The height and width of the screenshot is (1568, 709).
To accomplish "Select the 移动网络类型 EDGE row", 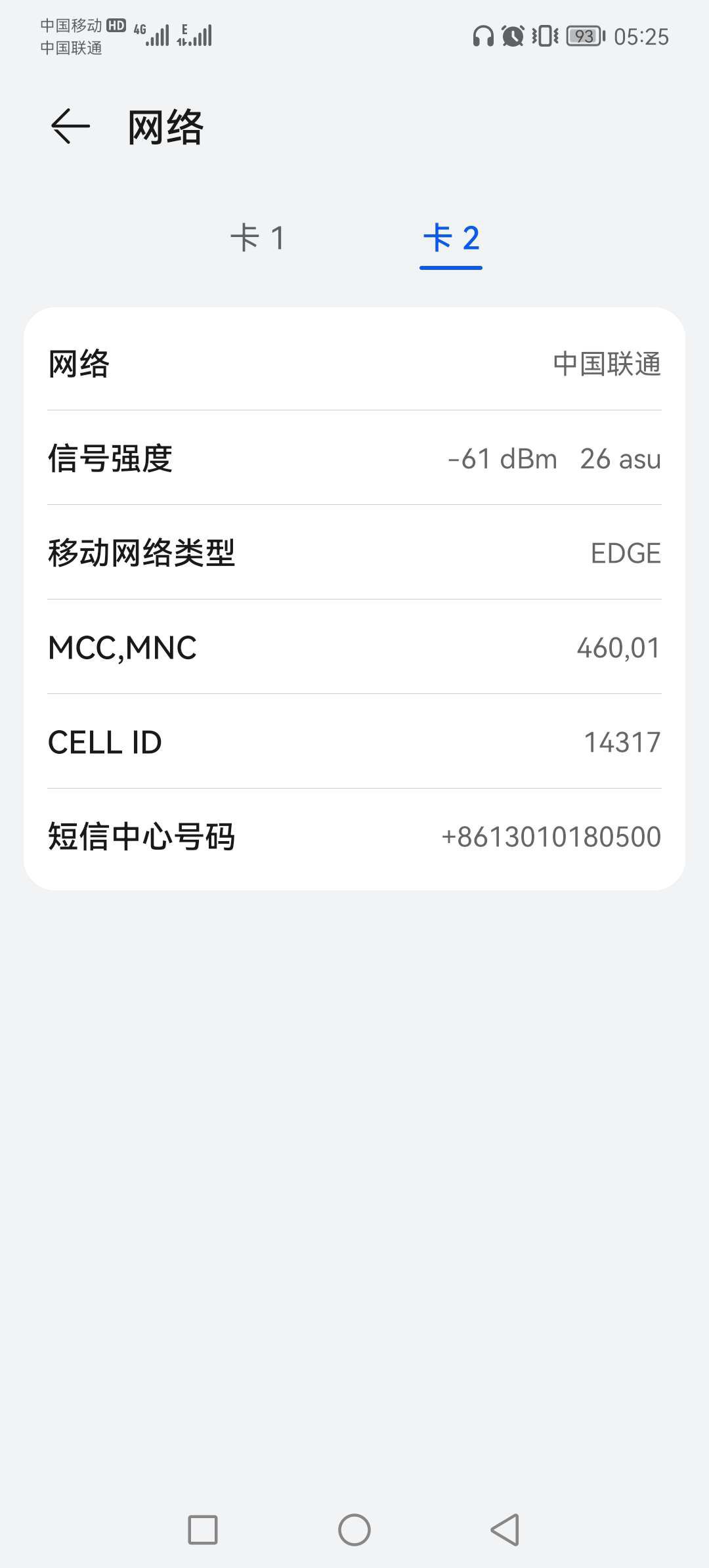I will [x=354, y=554].
